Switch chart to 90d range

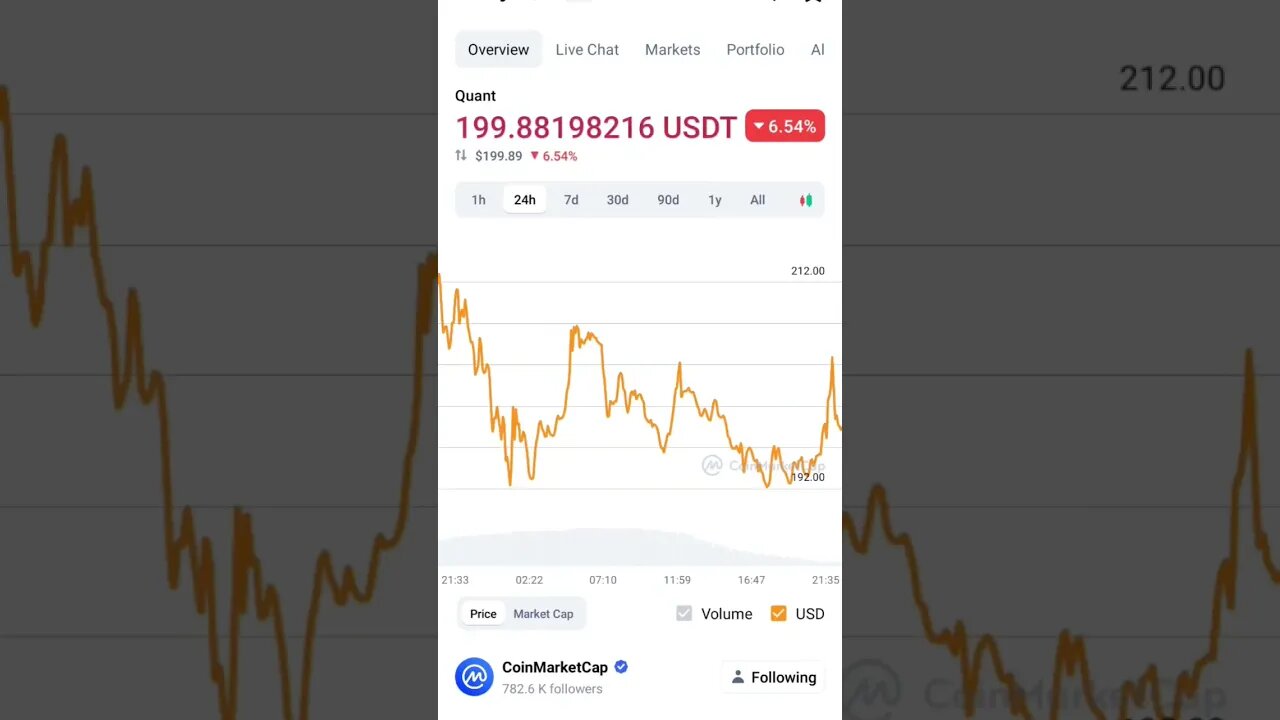pos(668,200)
